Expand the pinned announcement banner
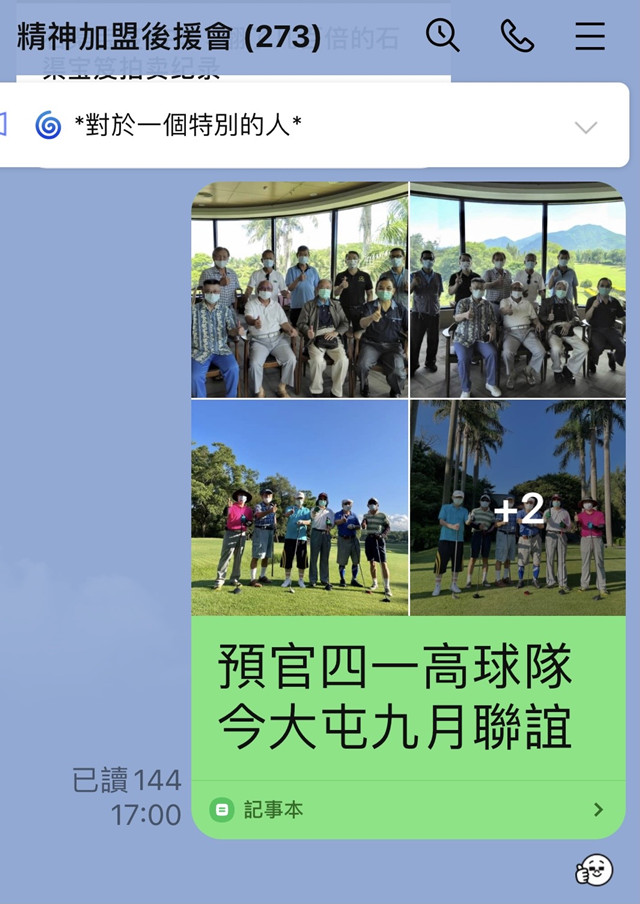This screenshot has width=640, height=904. click(585, 127)
